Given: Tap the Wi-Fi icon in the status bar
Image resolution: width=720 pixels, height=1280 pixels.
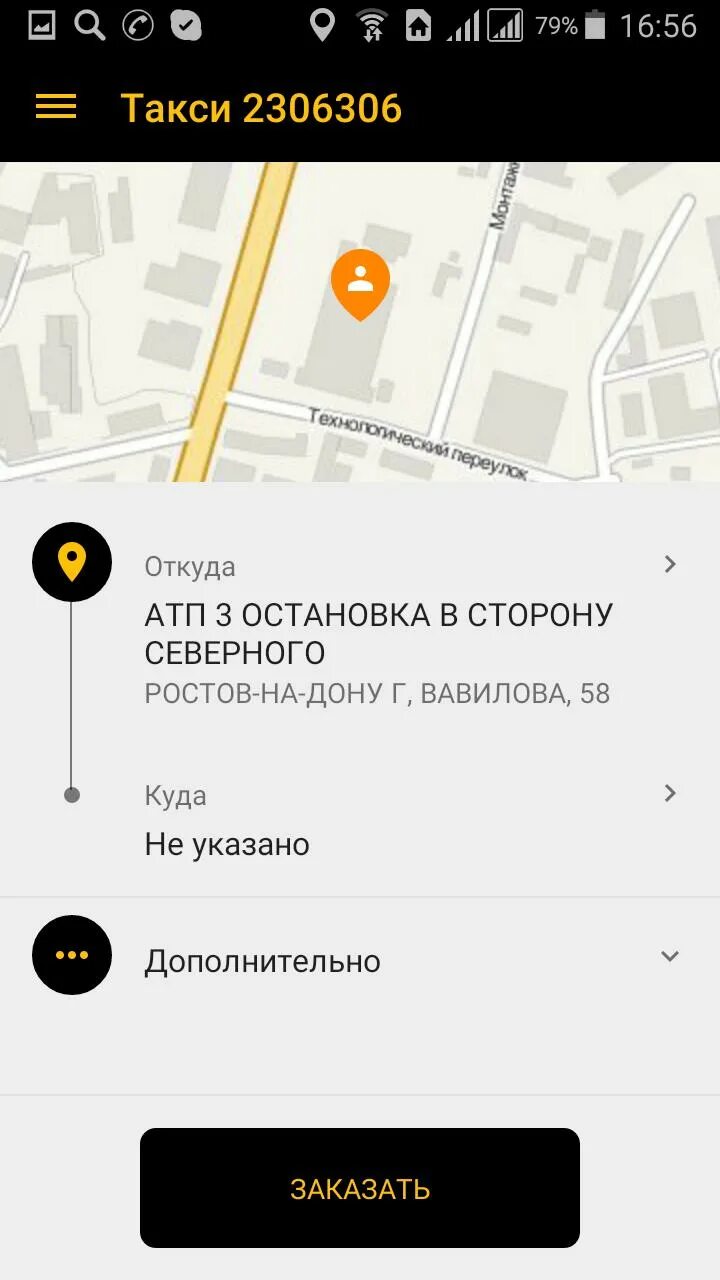Looking at the screenshot, I should pyautogui.click(x=372, y=24).
